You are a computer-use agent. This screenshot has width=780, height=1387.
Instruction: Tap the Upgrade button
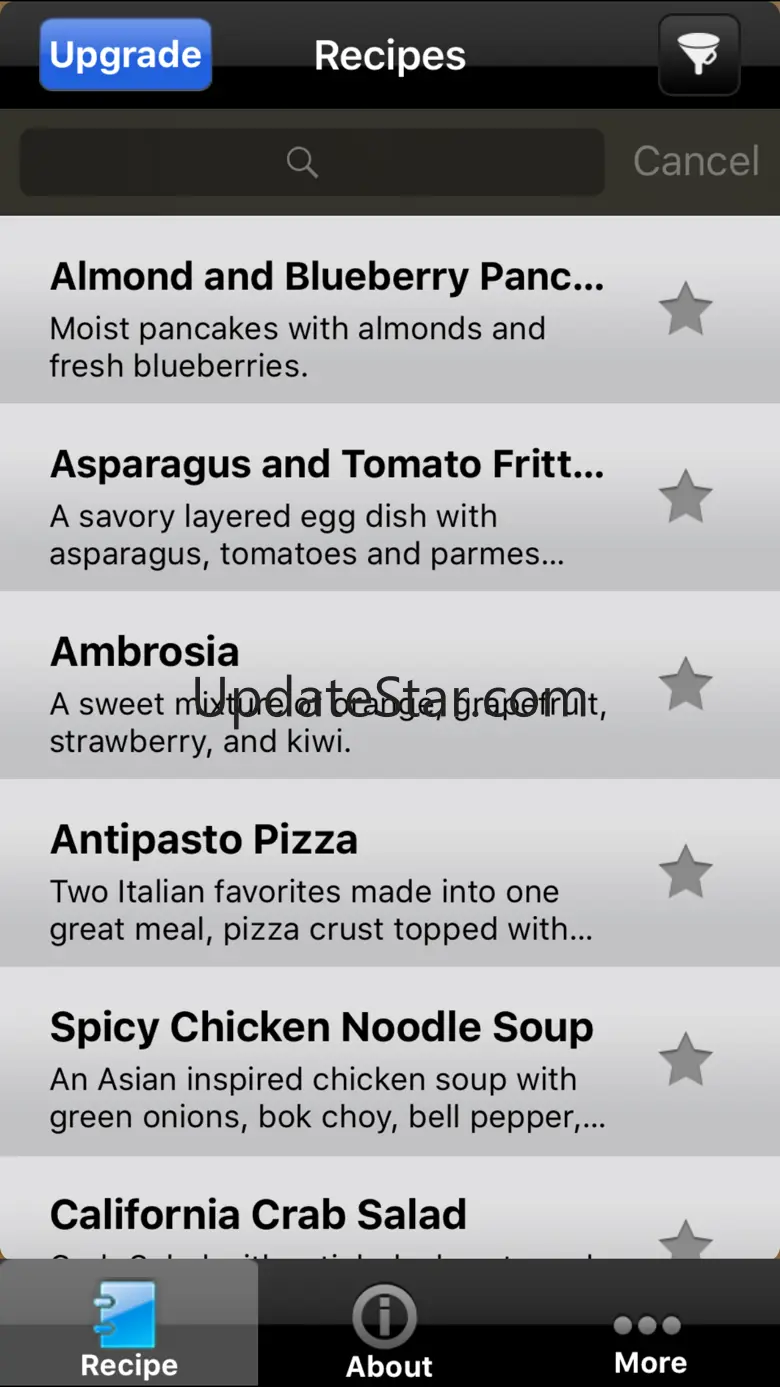click(125, 55)
